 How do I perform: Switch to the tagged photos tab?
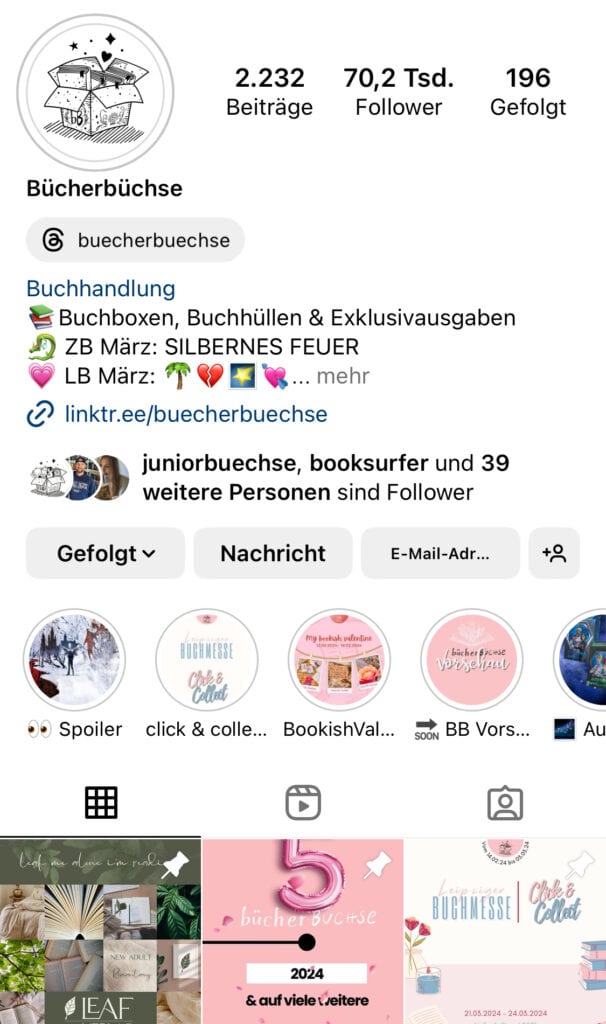(x=504, y=802)
